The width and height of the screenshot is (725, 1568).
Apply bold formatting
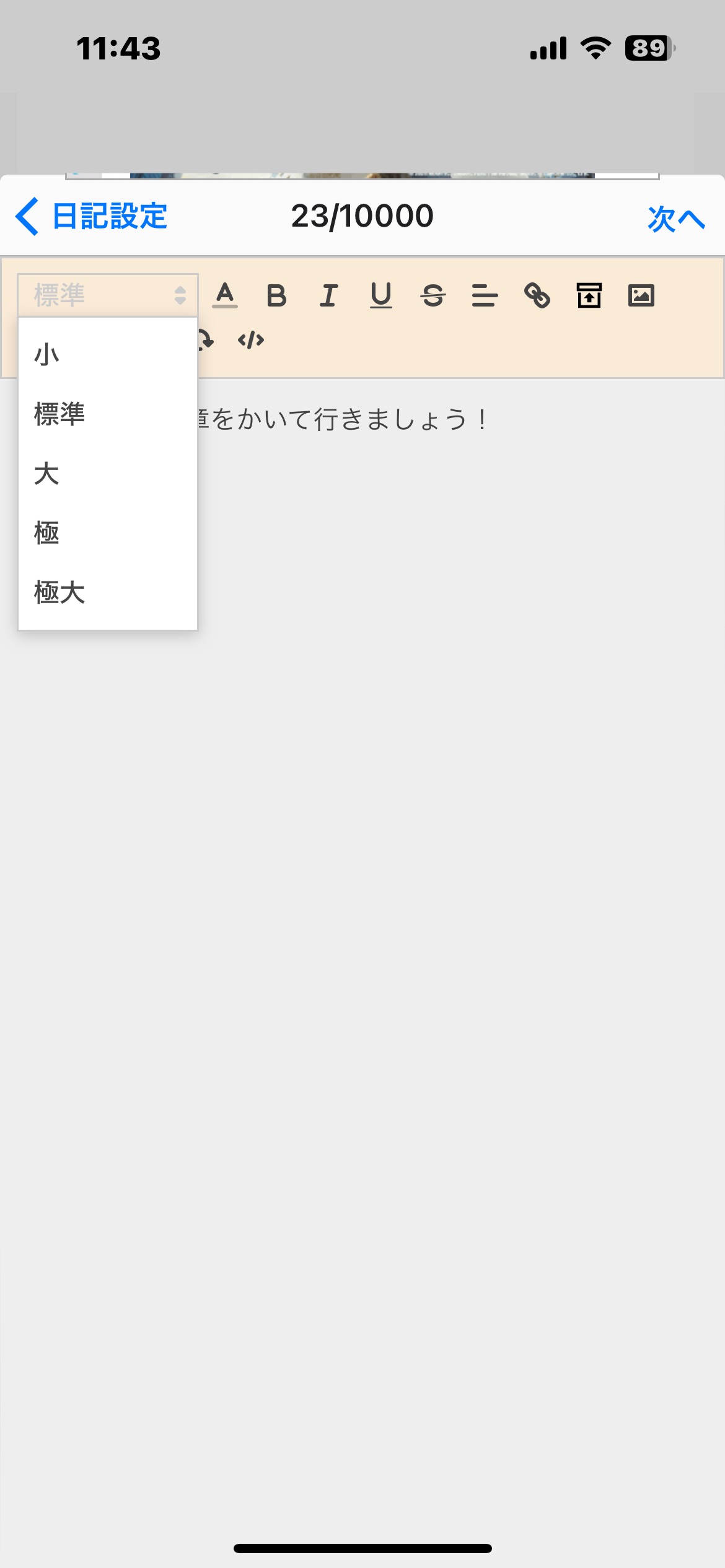(x=276, y=295)
